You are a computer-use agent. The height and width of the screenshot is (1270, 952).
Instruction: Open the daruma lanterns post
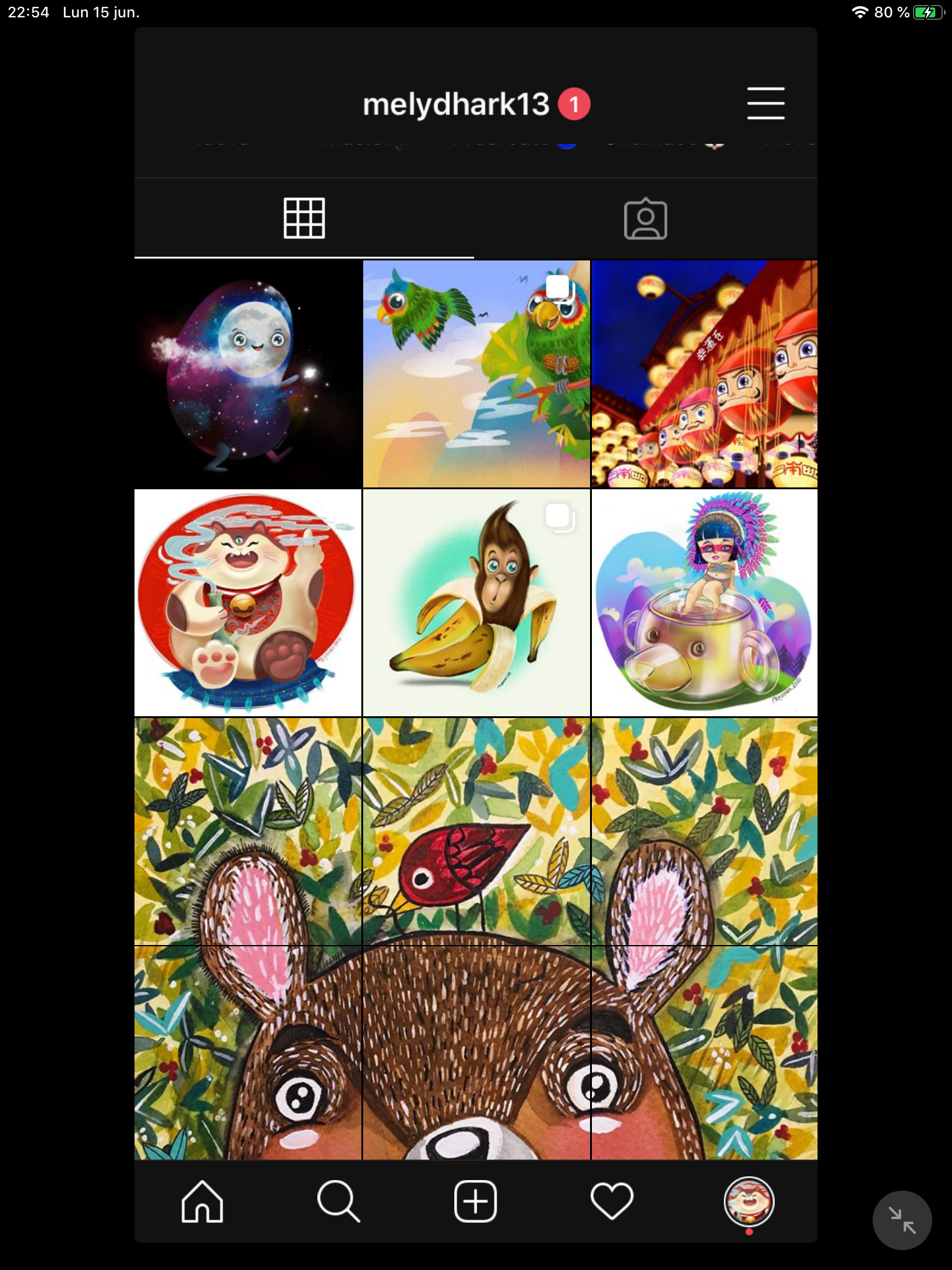(x=705, y=374)
